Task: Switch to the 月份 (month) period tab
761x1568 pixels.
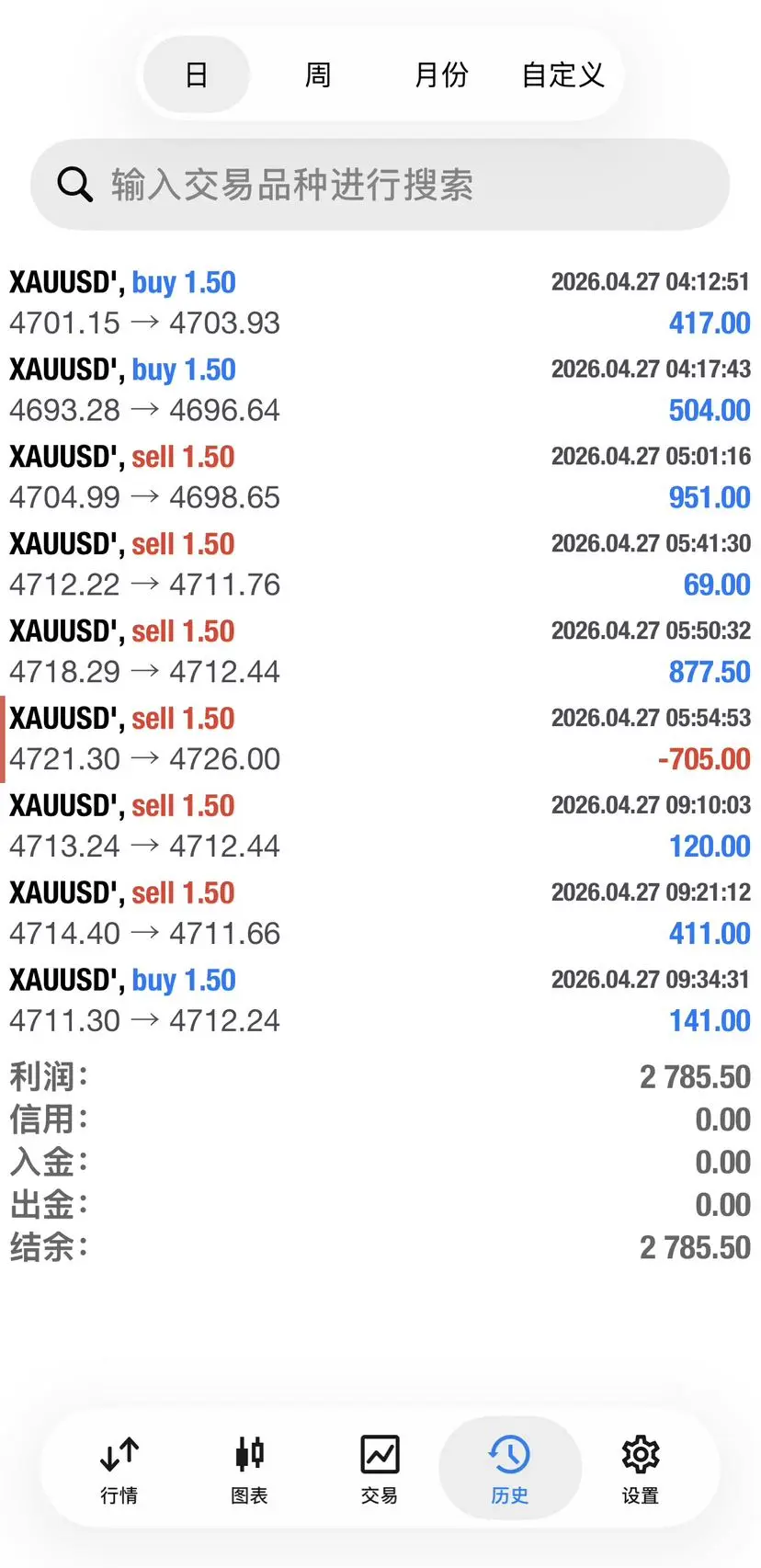Action: [x=441, y=74]
